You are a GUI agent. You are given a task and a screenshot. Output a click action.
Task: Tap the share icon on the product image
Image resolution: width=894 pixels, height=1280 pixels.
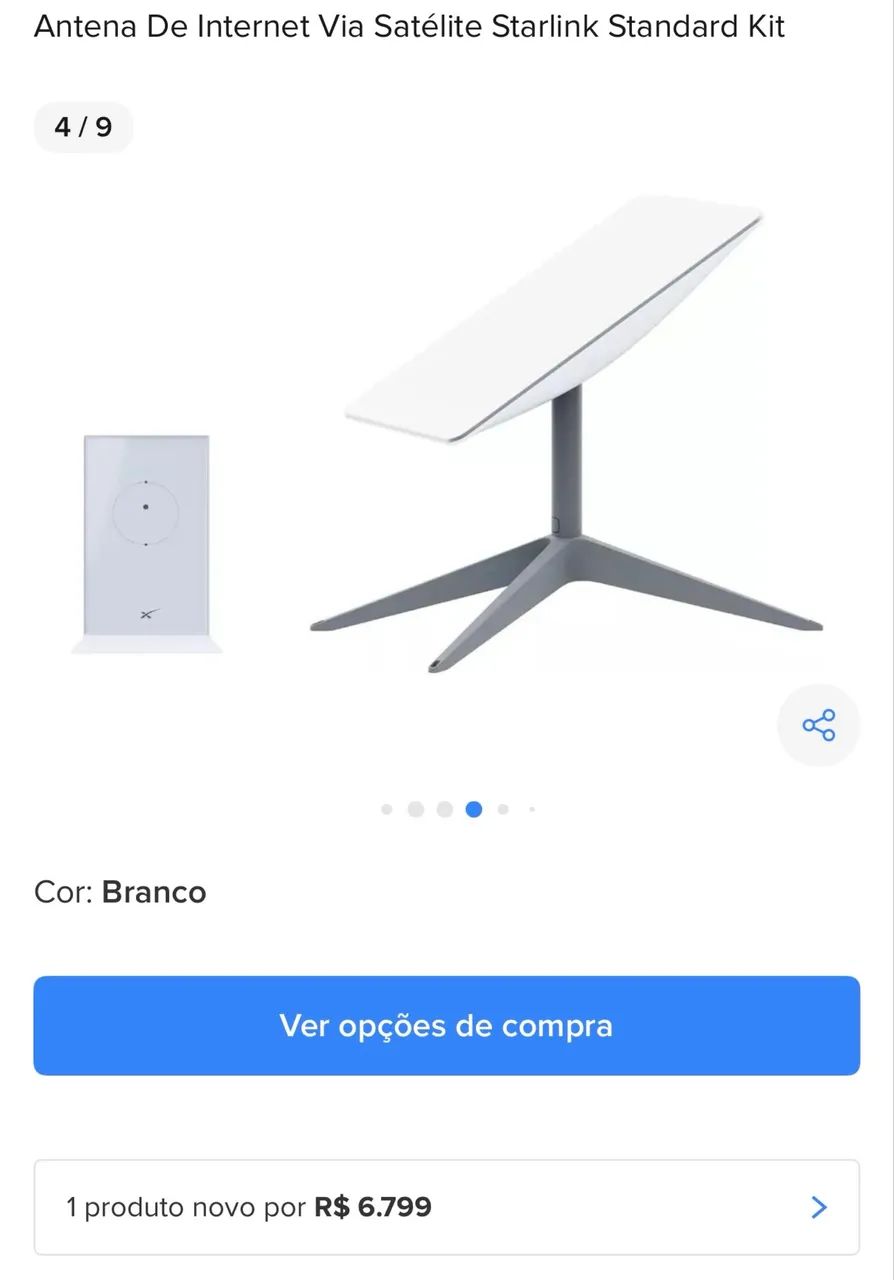point(819,725)
